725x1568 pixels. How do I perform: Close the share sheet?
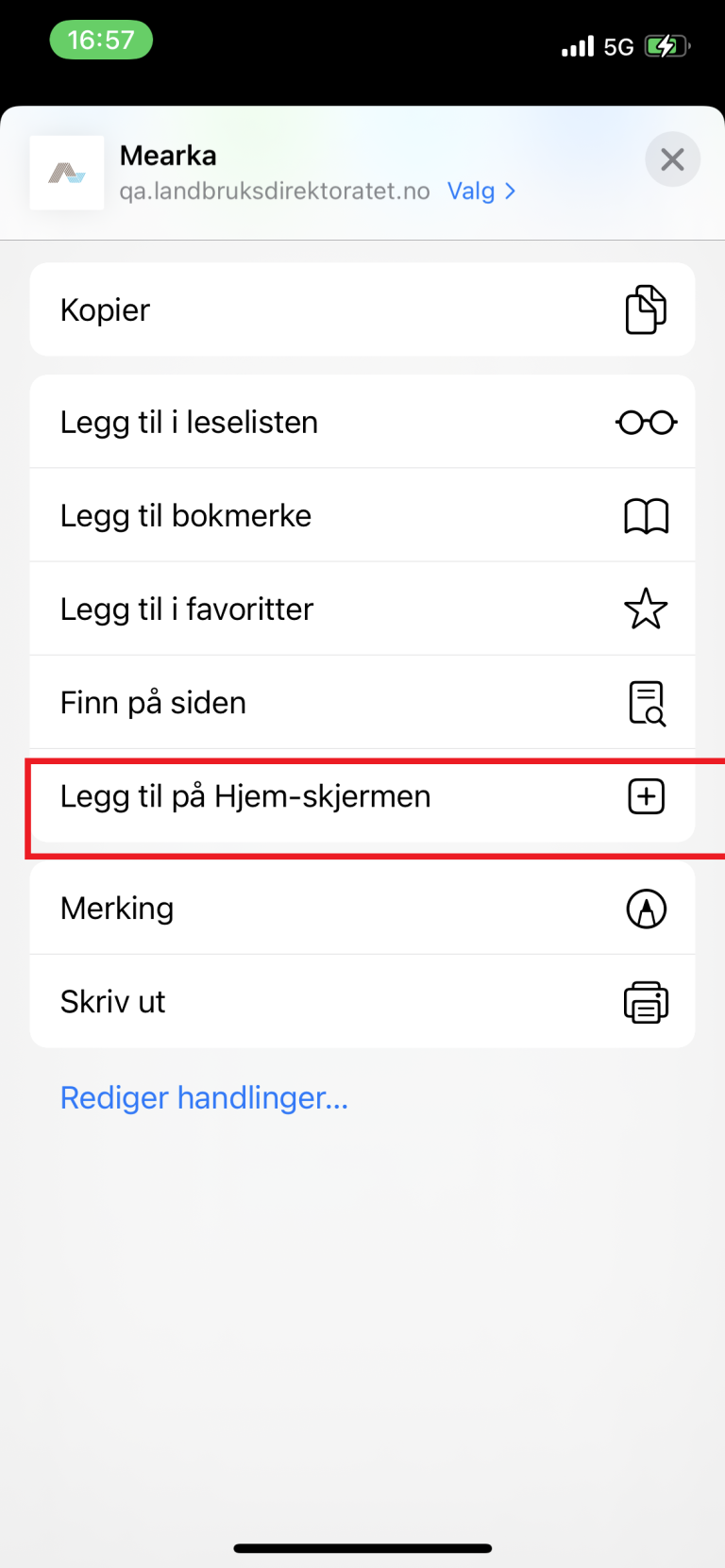pos(672,159)
